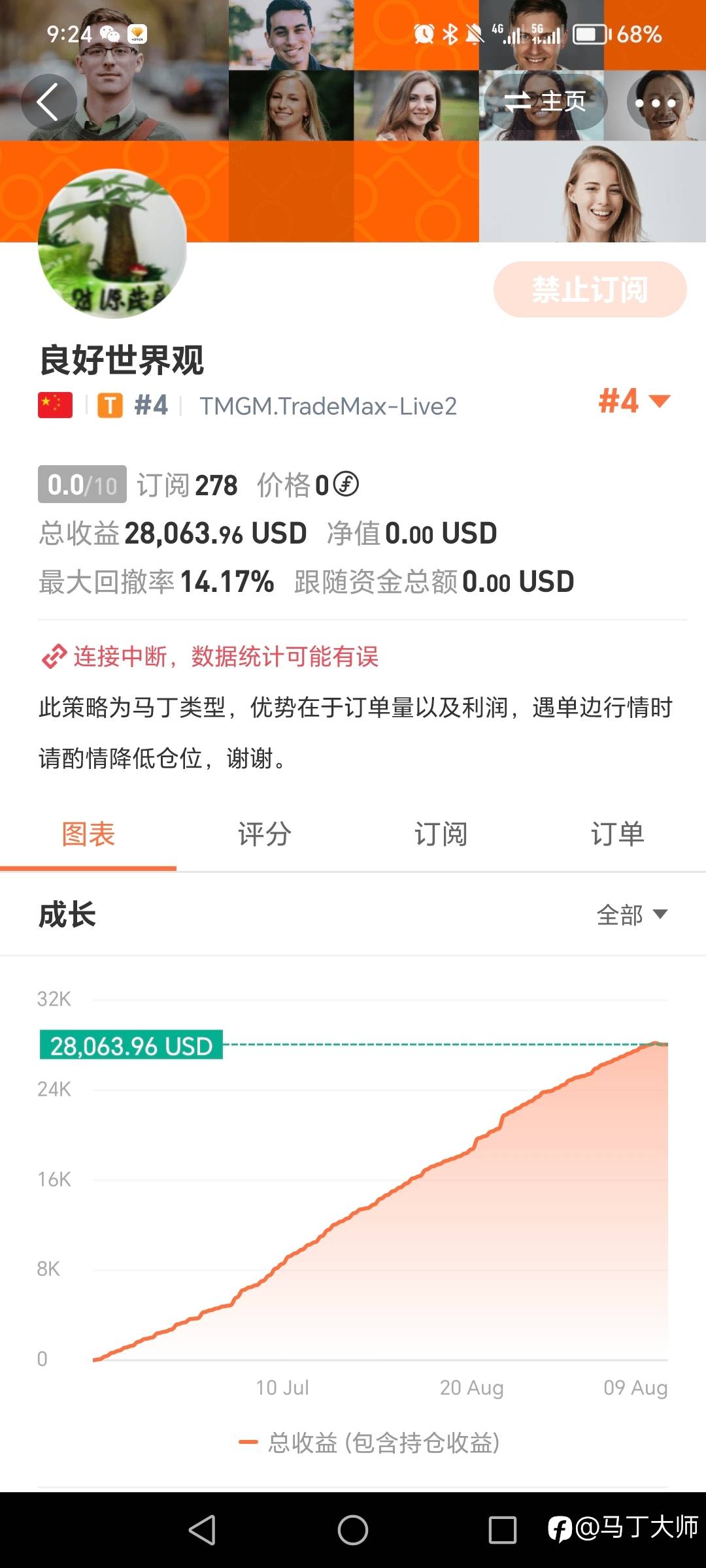Open the 全部 time range dropdown

point(632,915)
